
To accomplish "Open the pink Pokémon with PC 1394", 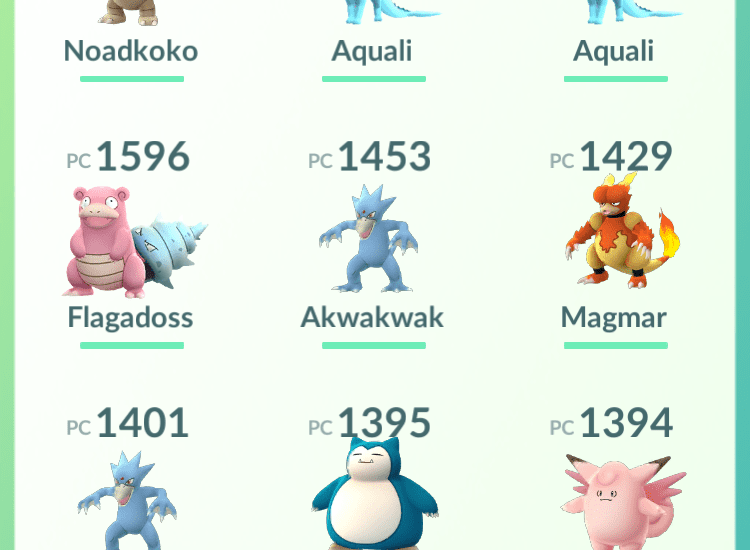I will pyautogui.click(x=613, y=500).
